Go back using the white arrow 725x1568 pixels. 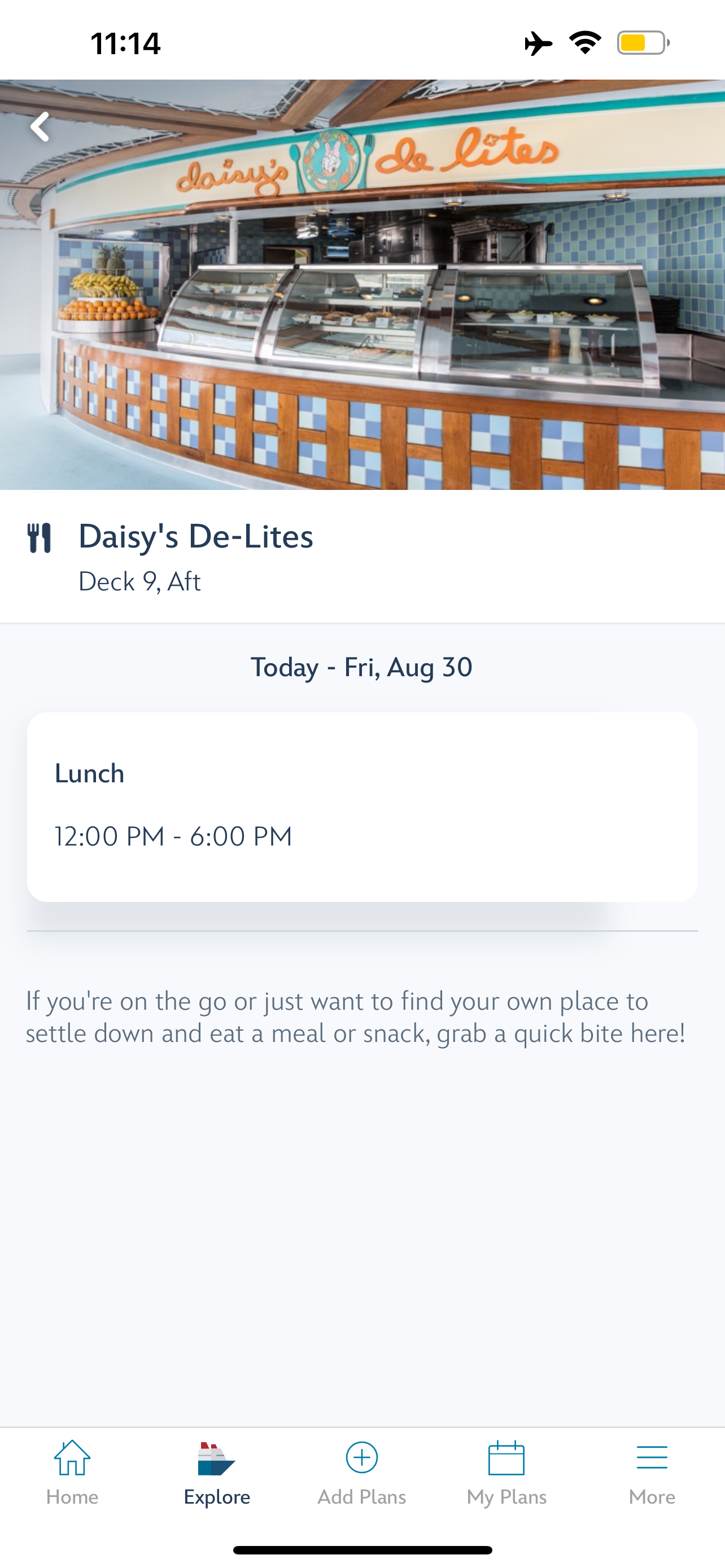coord(40,126)
